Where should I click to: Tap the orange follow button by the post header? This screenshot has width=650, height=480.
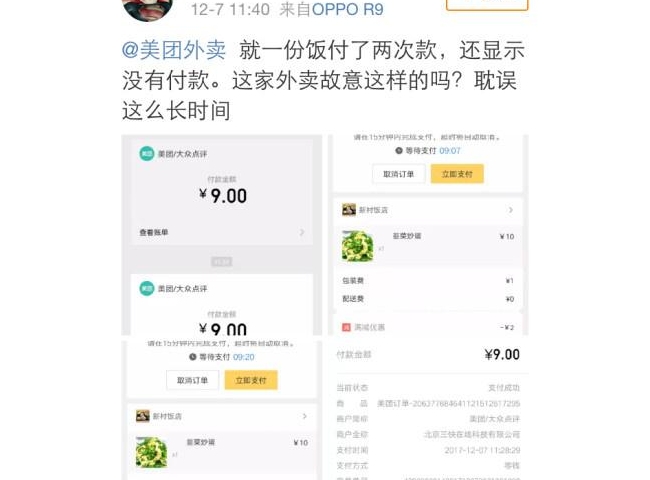pyautogui.click(x=486, y=5)
